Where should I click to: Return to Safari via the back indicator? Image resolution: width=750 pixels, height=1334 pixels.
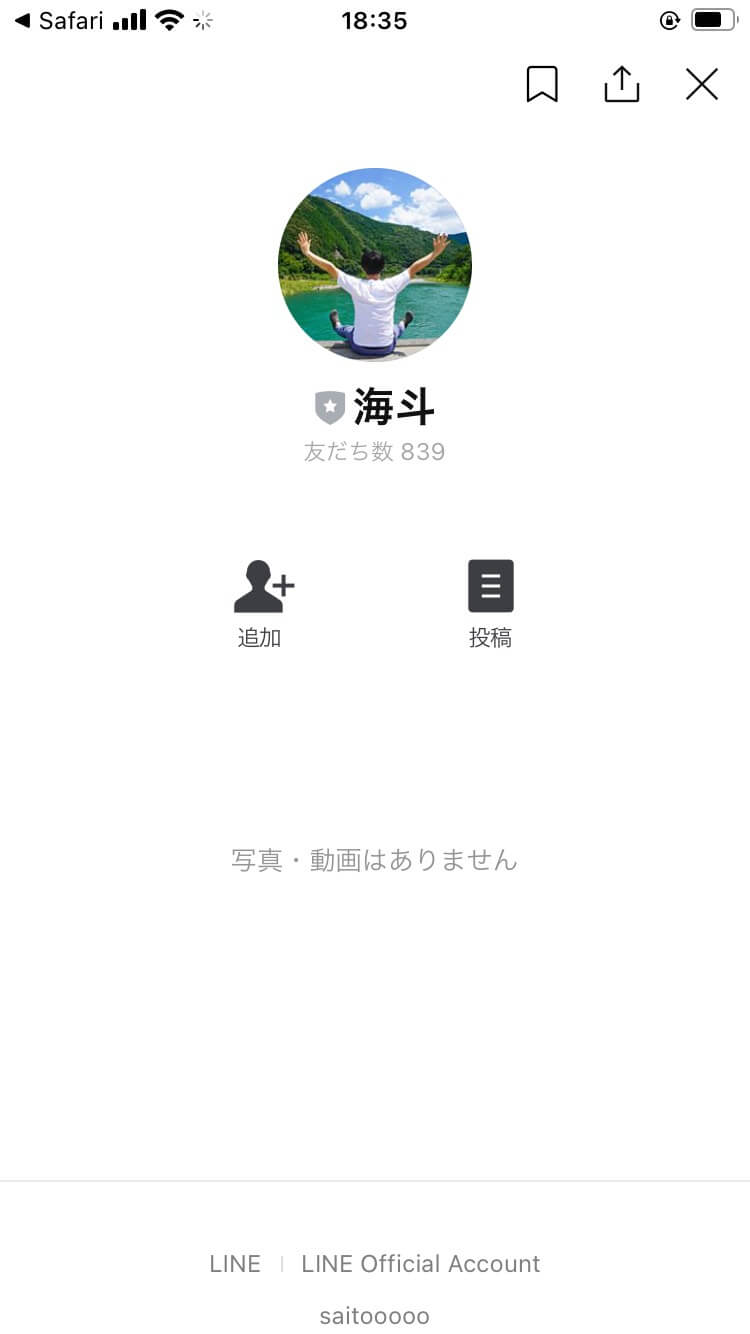pyautogui.click(x=59, y=20)
